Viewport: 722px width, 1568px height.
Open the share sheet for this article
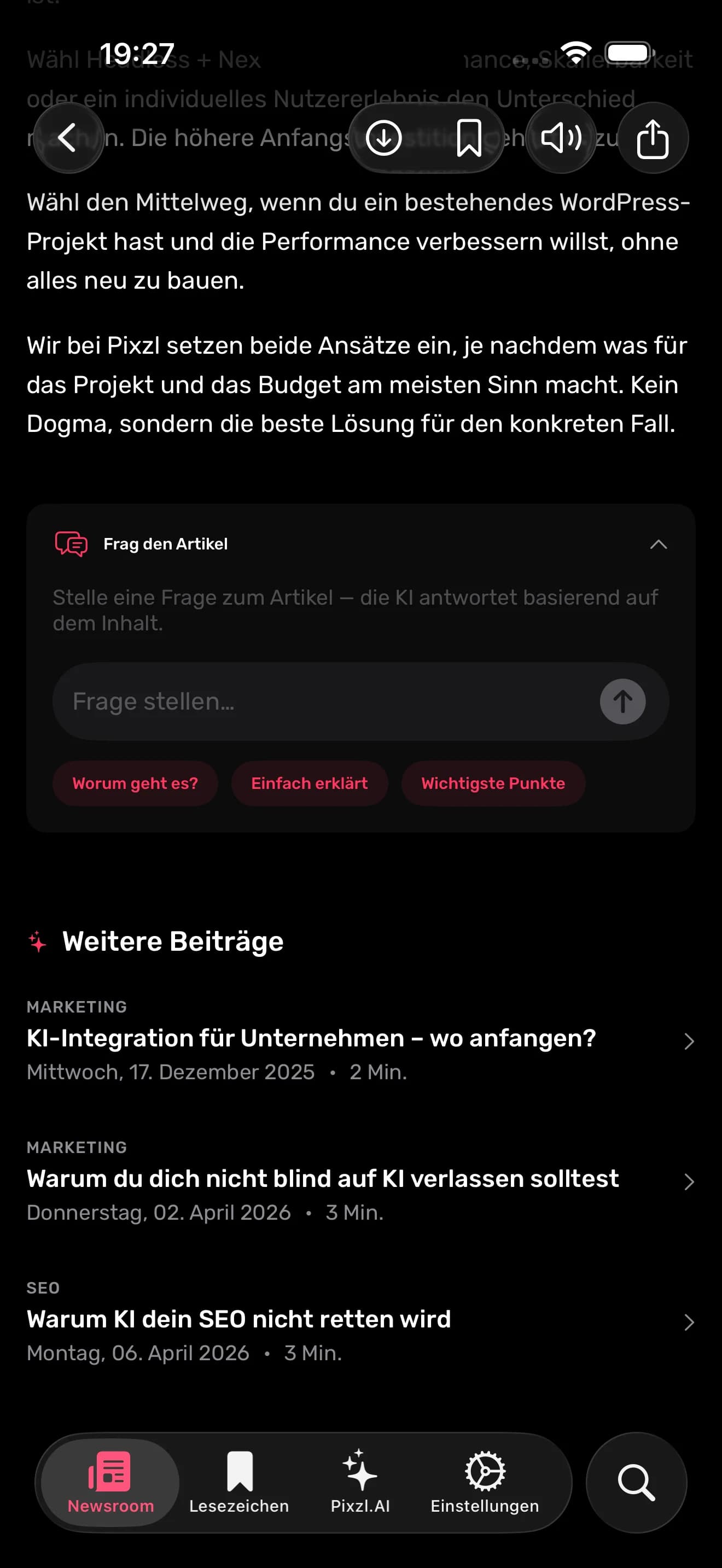click(652, 138)
